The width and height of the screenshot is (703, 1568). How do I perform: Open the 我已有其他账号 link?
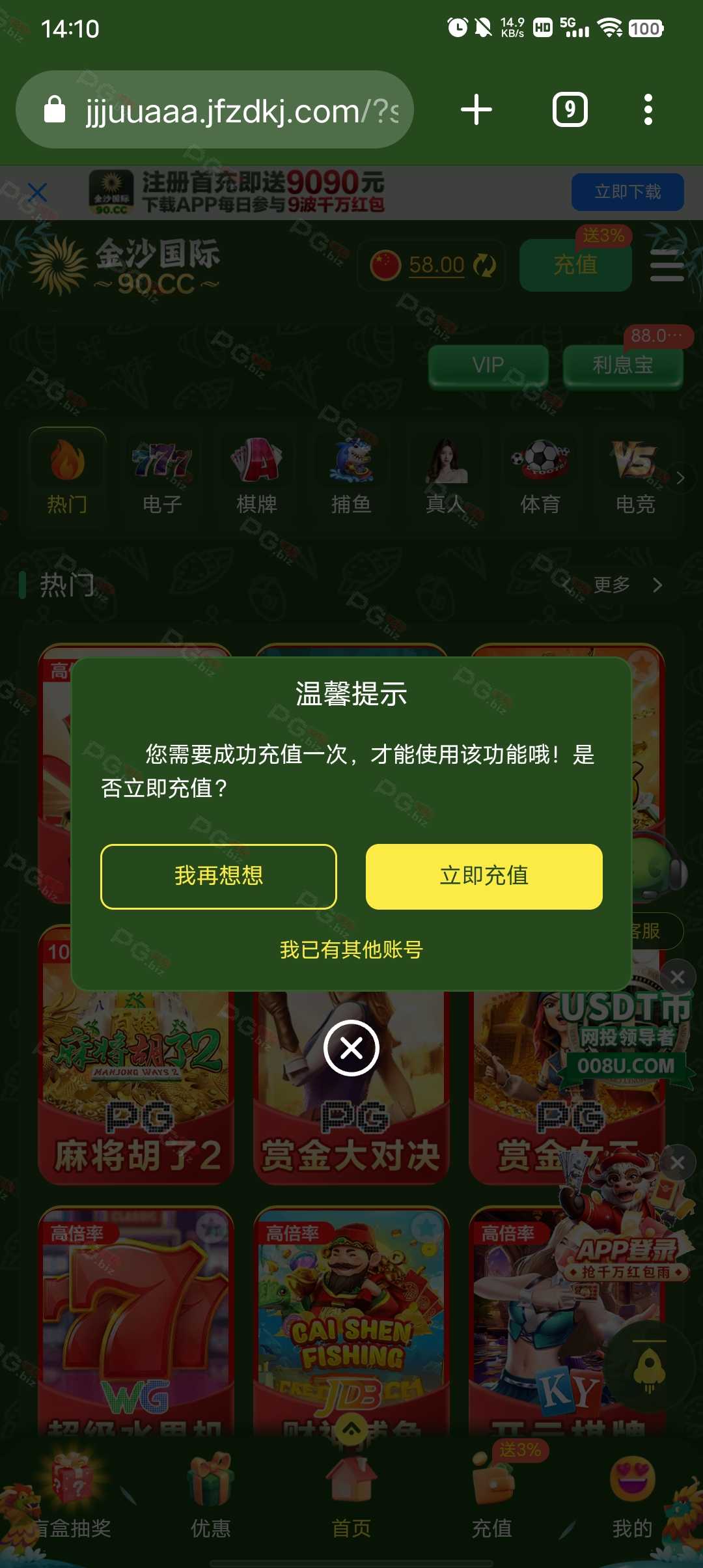point(351,950)
